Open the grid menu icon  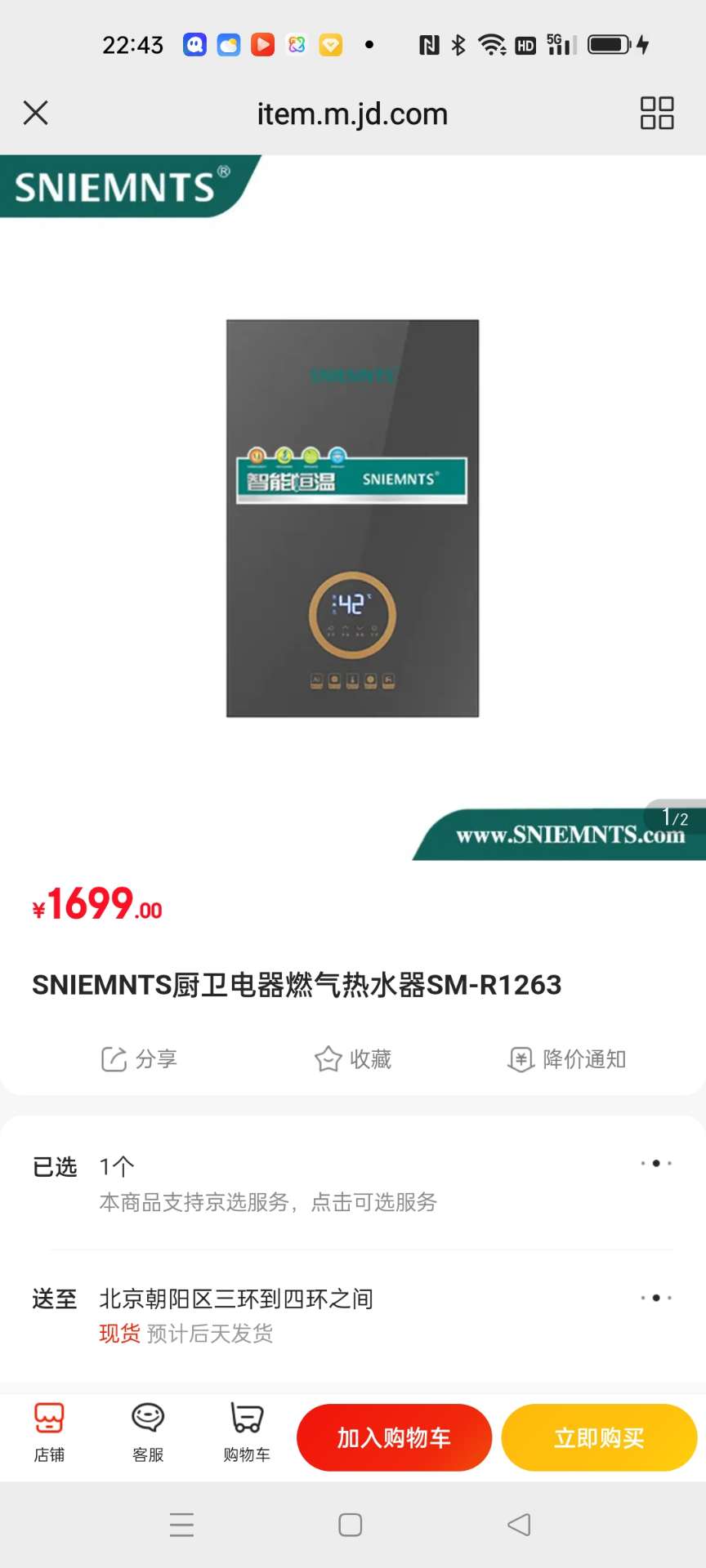tap(656, 113)
